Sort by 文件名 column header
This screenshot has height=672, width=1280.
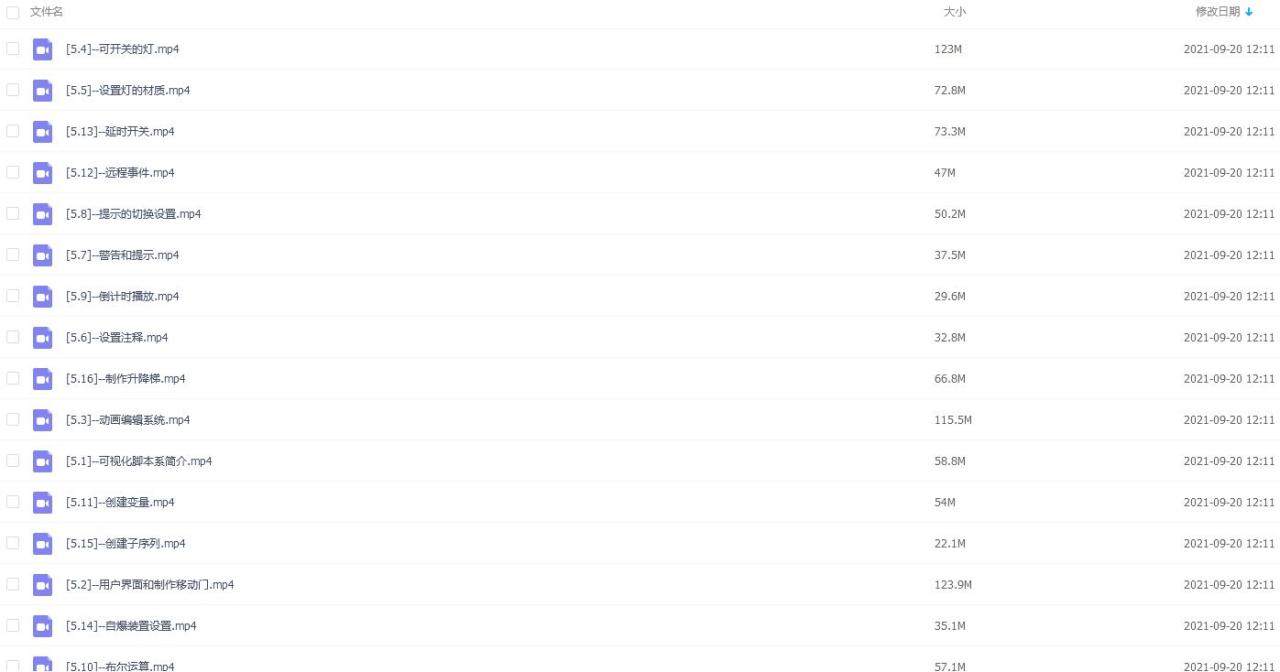tap(46, 12)
